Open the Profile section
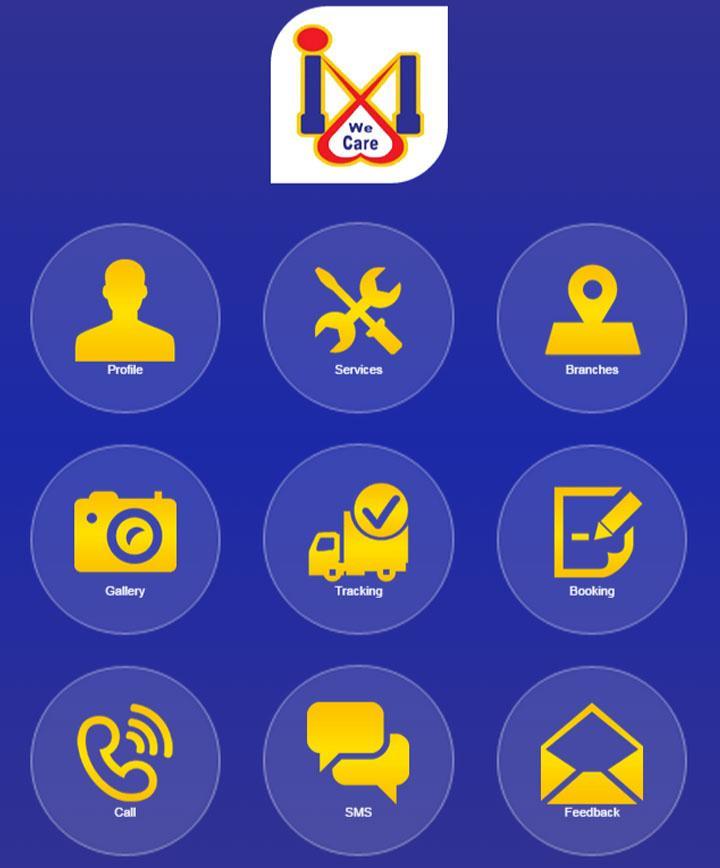The height and width of the screenshot is (868, 720). pyautogui.click(x=125, y=317)
